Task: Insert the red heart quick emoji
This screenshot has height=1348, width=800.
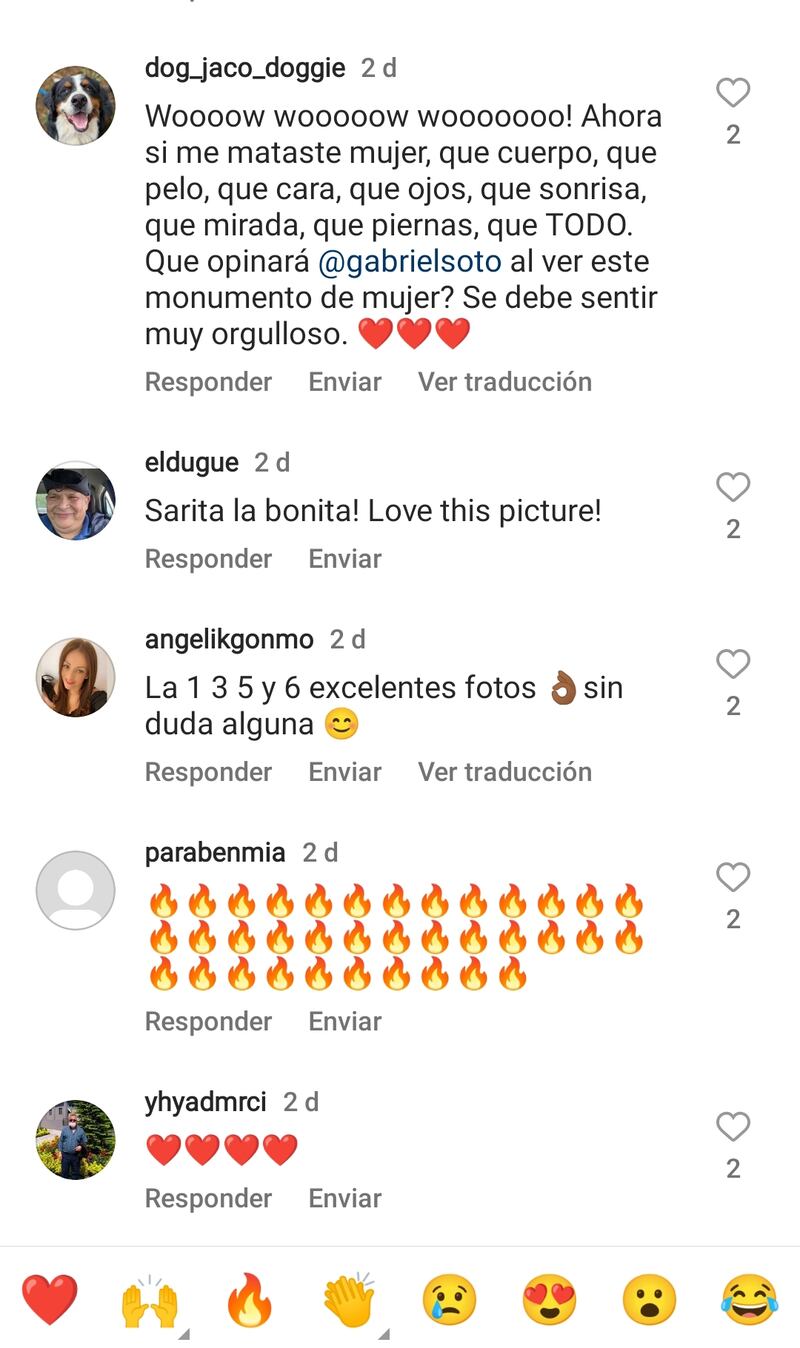Action: (x=49, y=1300)
